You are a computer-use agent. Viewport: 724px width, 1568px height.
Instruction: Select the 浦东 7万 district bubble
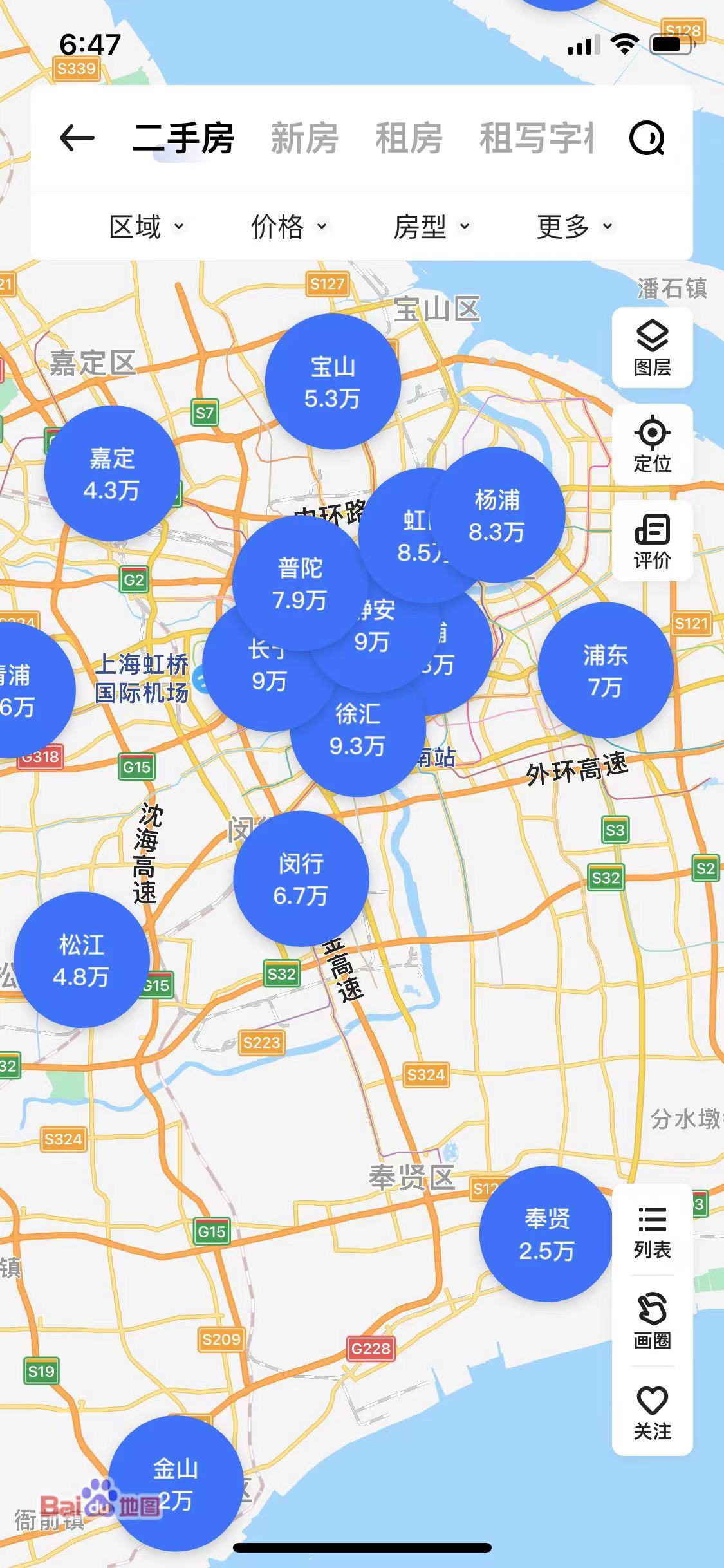coord(606,671)
